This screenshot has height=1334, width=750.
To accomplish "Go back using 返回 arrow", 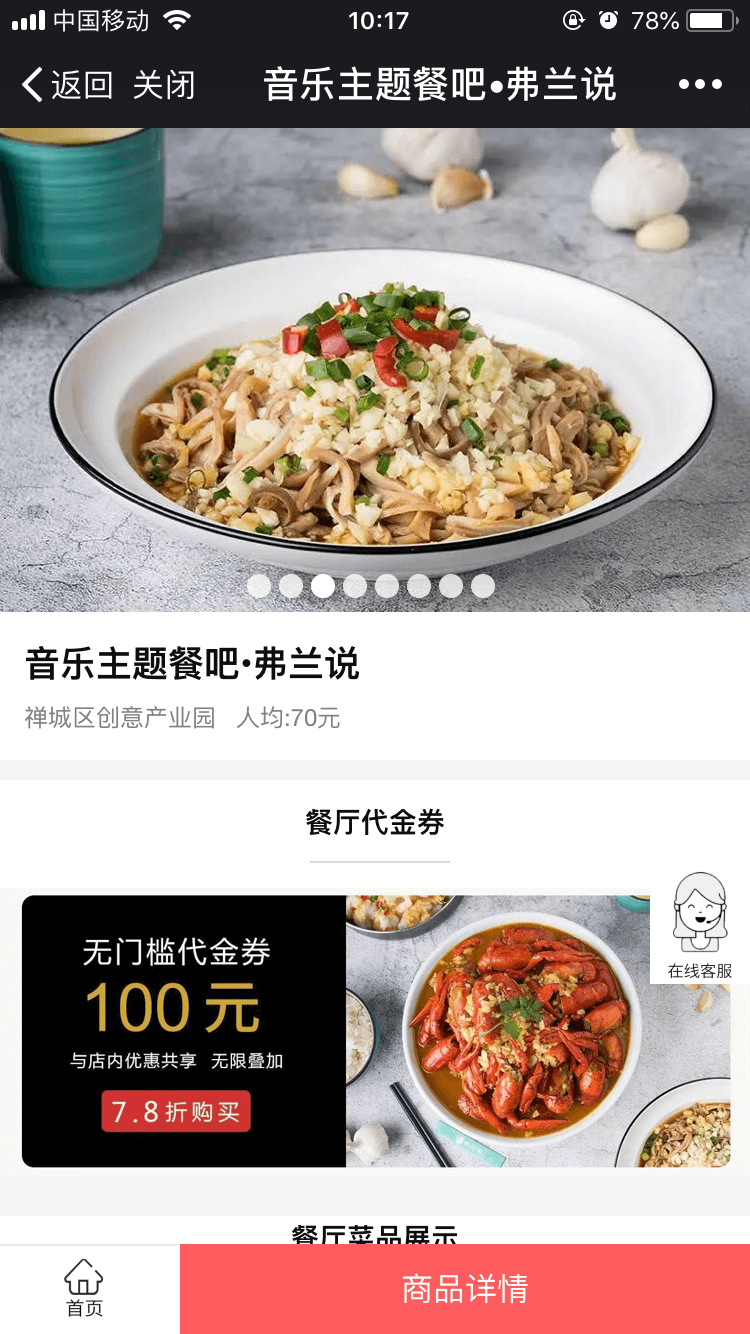I will tap(66, 86).
